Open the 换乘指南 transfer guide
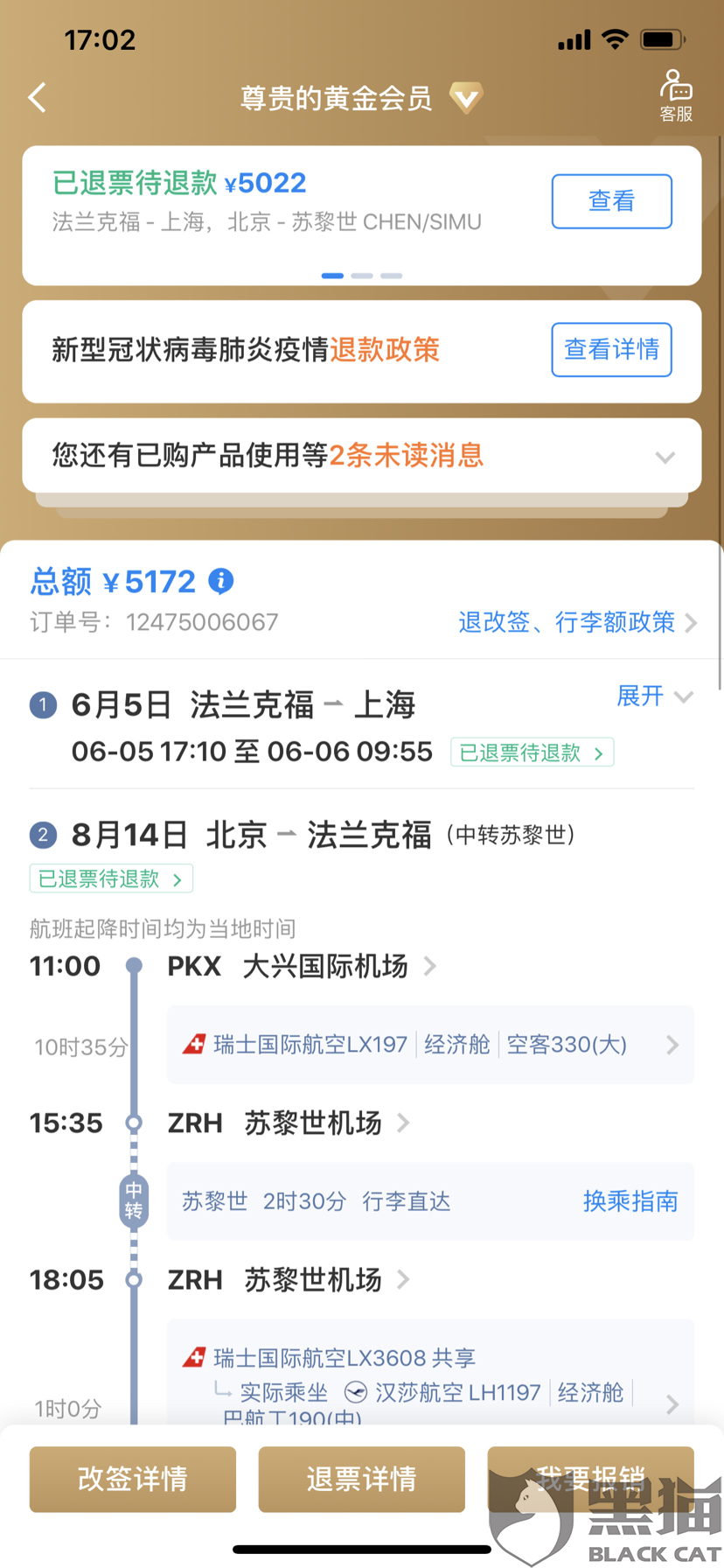 tap(630, 1201)
